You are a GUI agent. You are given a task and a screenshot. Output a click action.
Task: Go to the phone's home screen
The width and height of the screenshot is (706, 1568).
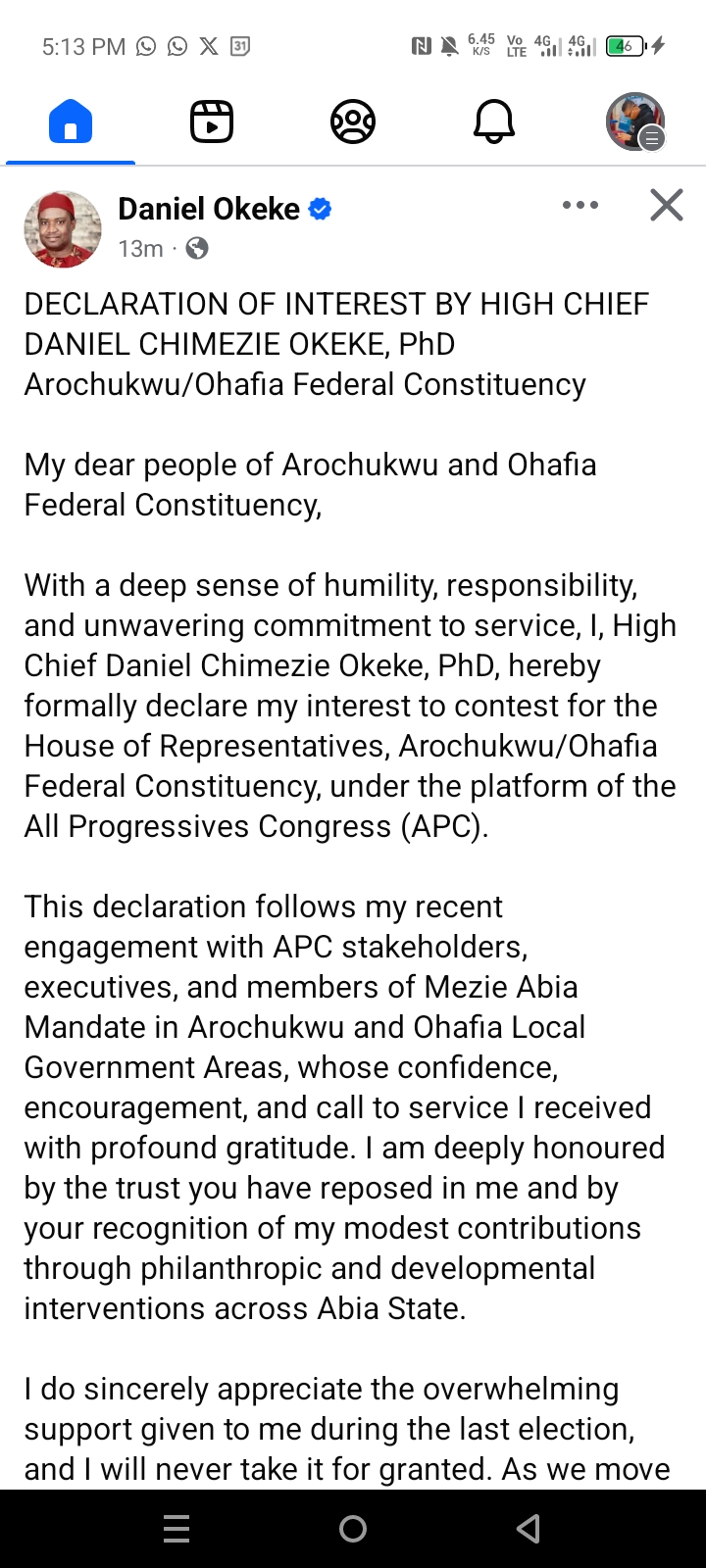coord(353,1528)
